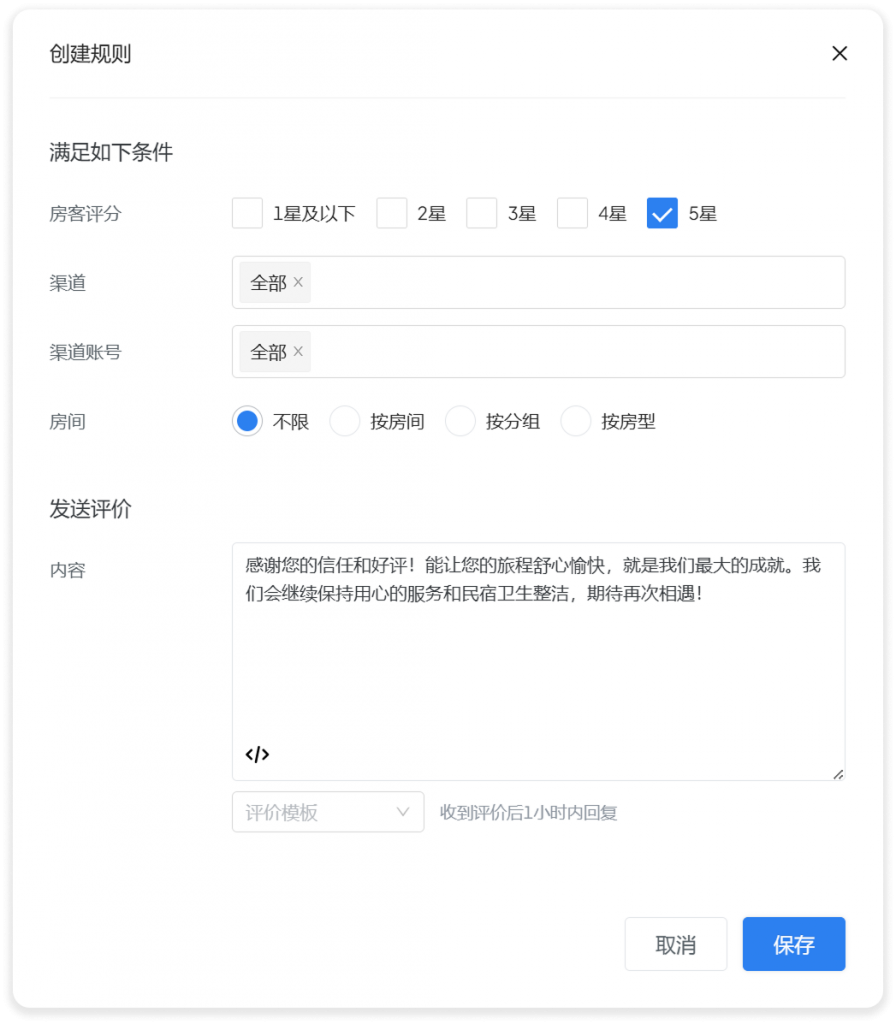The image size is (896, 1024).
Task: Check the 2星 rating box
Action: [392, 213]
